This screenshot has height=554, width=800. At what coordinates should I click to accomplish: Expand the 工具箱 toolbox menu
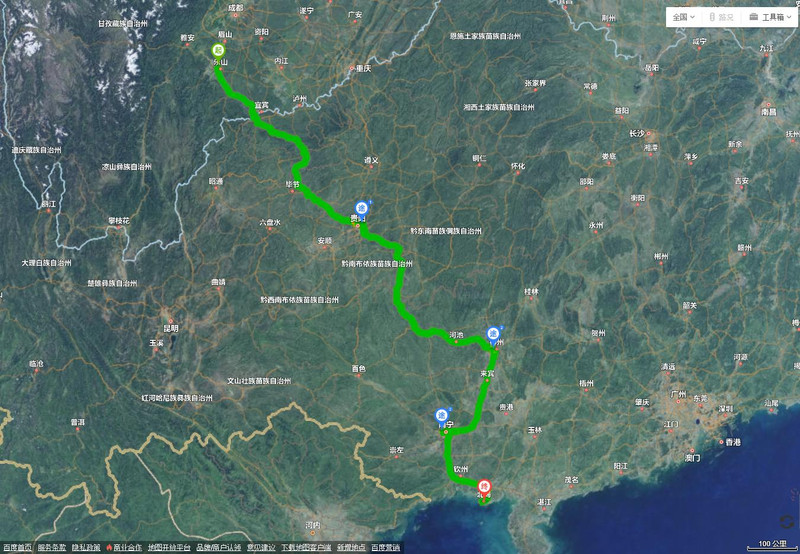click(767, 17)
